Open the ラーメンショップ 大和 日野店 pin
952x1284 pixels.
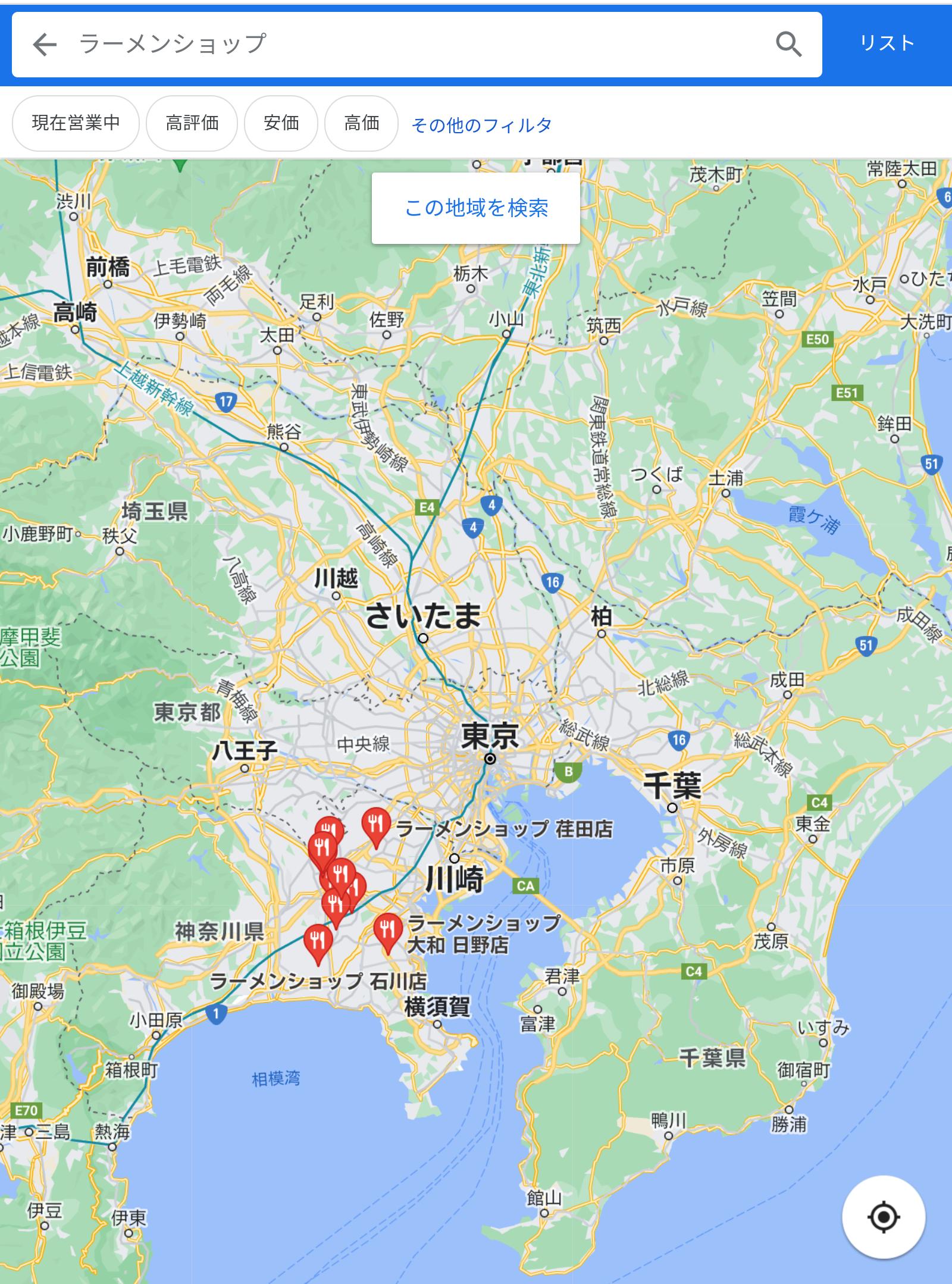click(x=388, y=929)
